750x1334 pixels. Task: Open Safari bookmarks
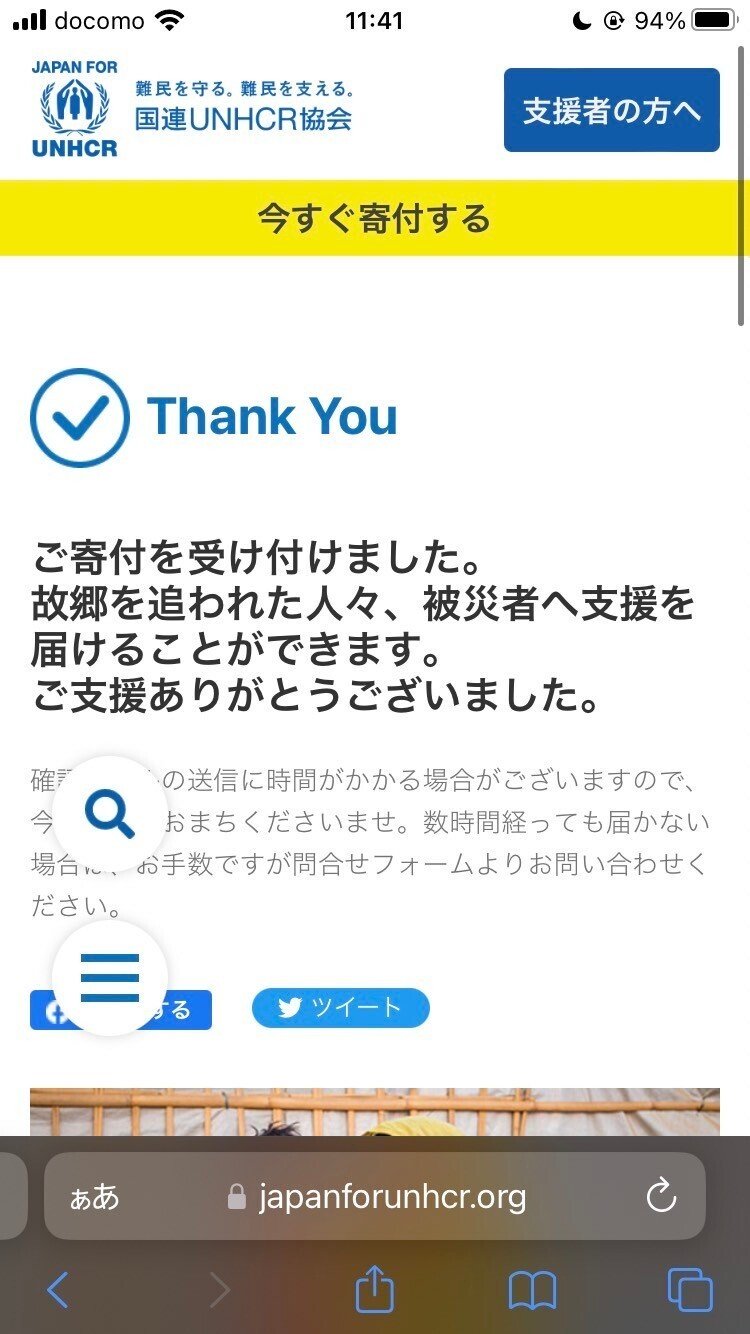(x=532, y=1291)
